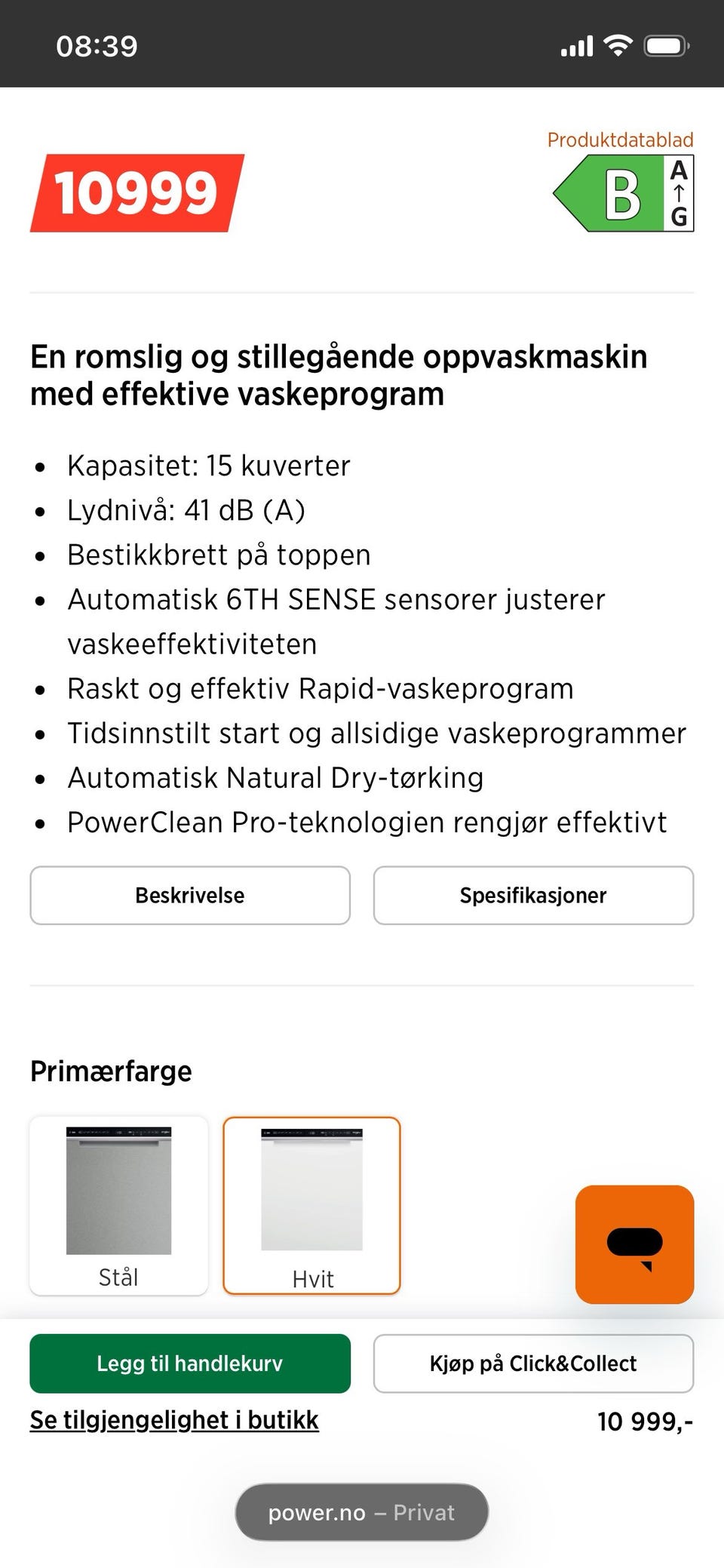Click the clock showing 08:39

[x=97, y=45]
